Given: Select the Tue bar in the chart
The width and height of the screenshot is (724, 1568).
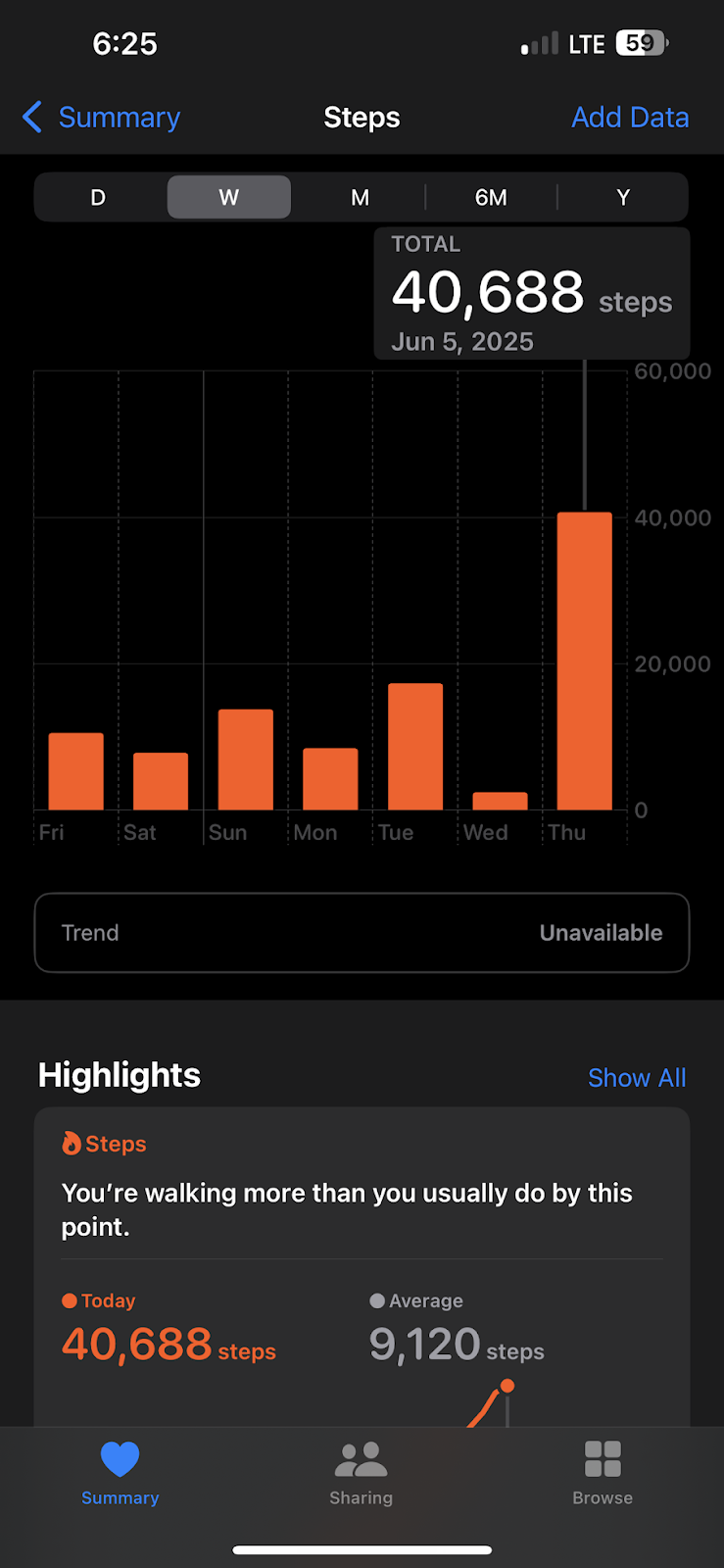Looking at the screenshot, I should pyautogui.click(x=415, y=747).
